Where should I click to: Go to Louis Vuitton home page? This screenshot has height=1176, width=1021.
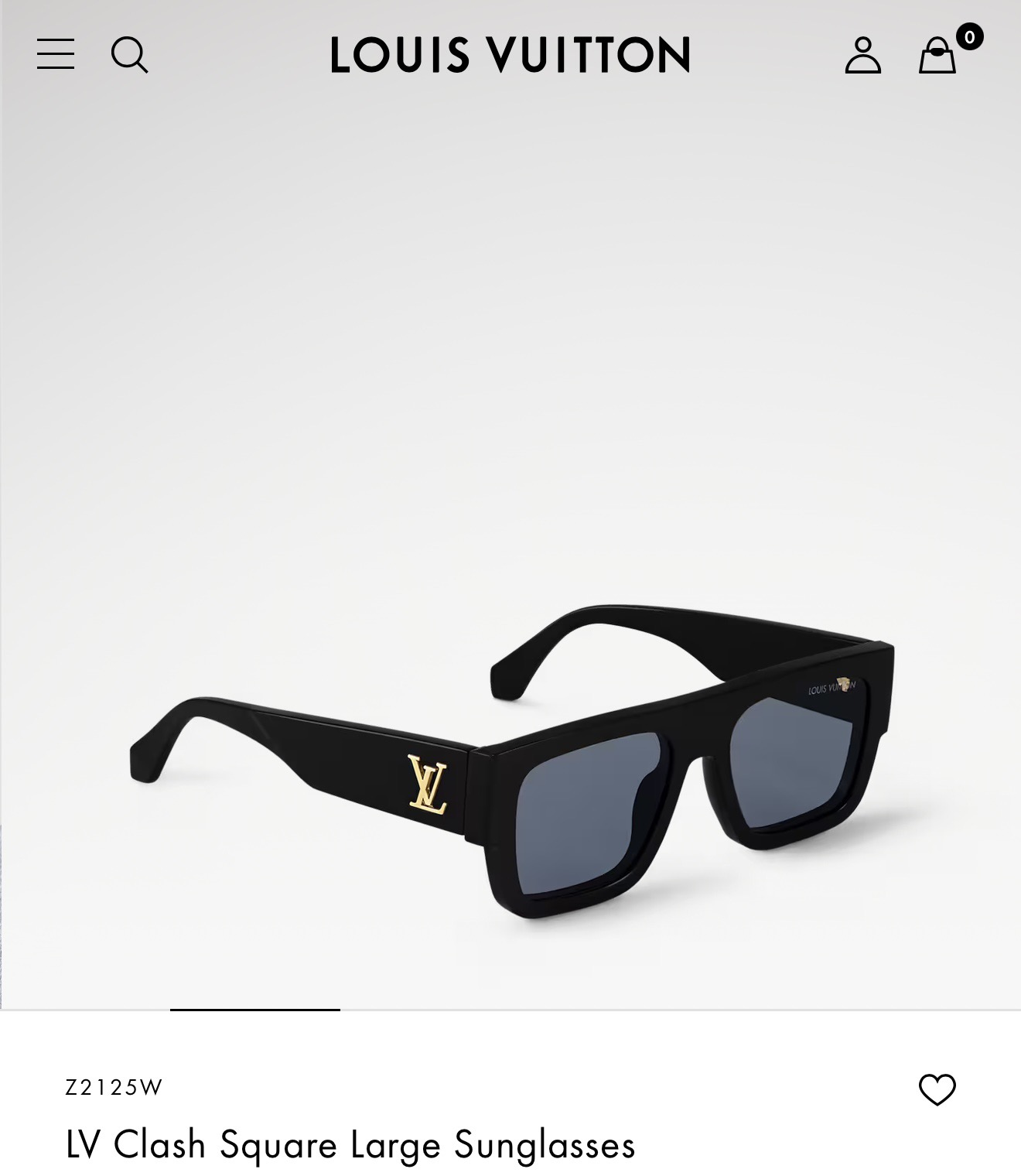pos(510,55)
